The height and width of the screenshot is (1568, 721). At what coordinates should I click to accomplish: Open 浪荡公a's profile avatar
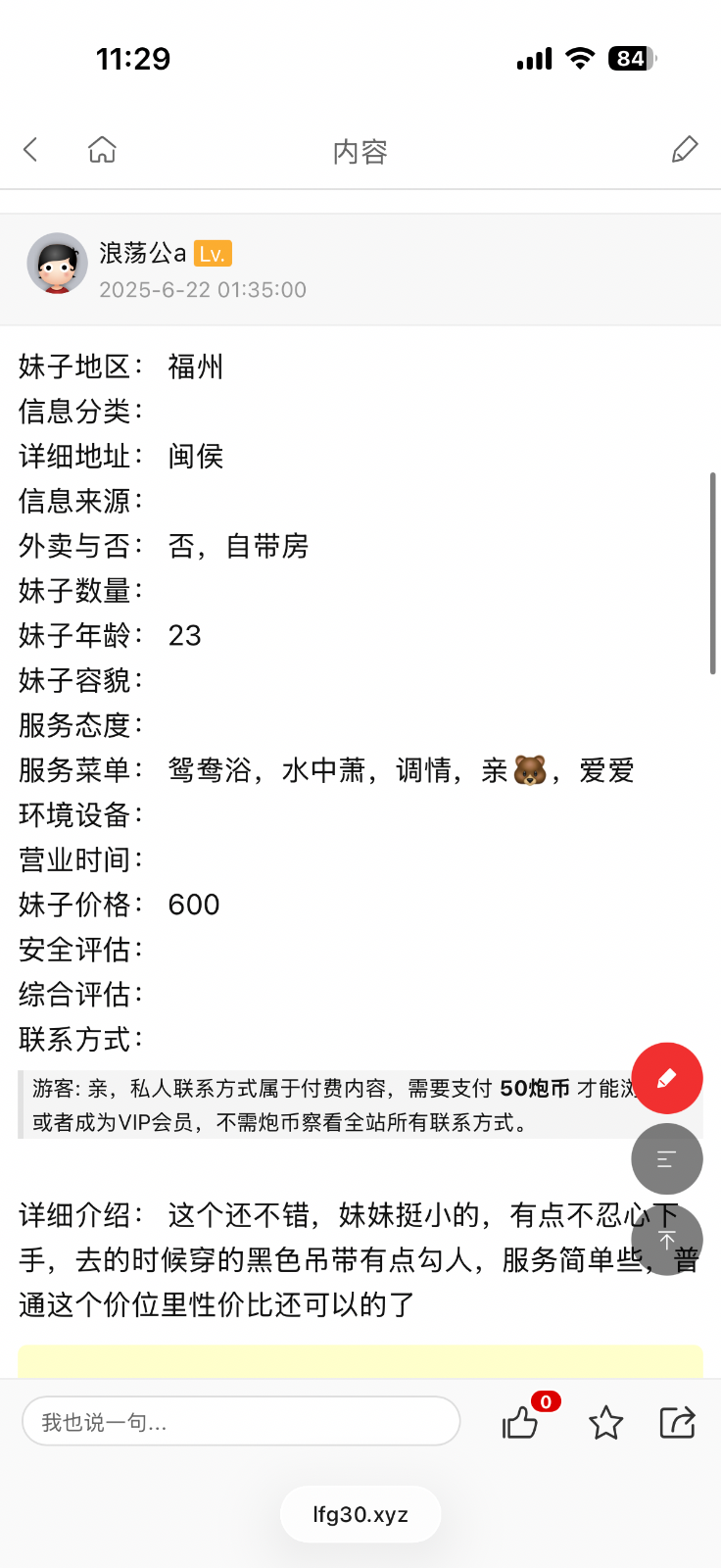tap(57, 264)
